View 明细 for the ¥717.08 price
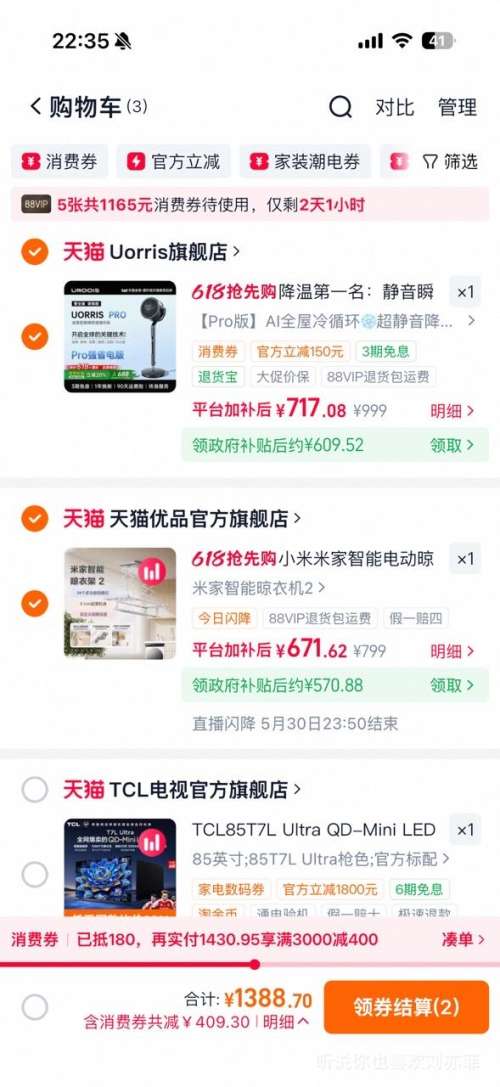 (452, 410)
